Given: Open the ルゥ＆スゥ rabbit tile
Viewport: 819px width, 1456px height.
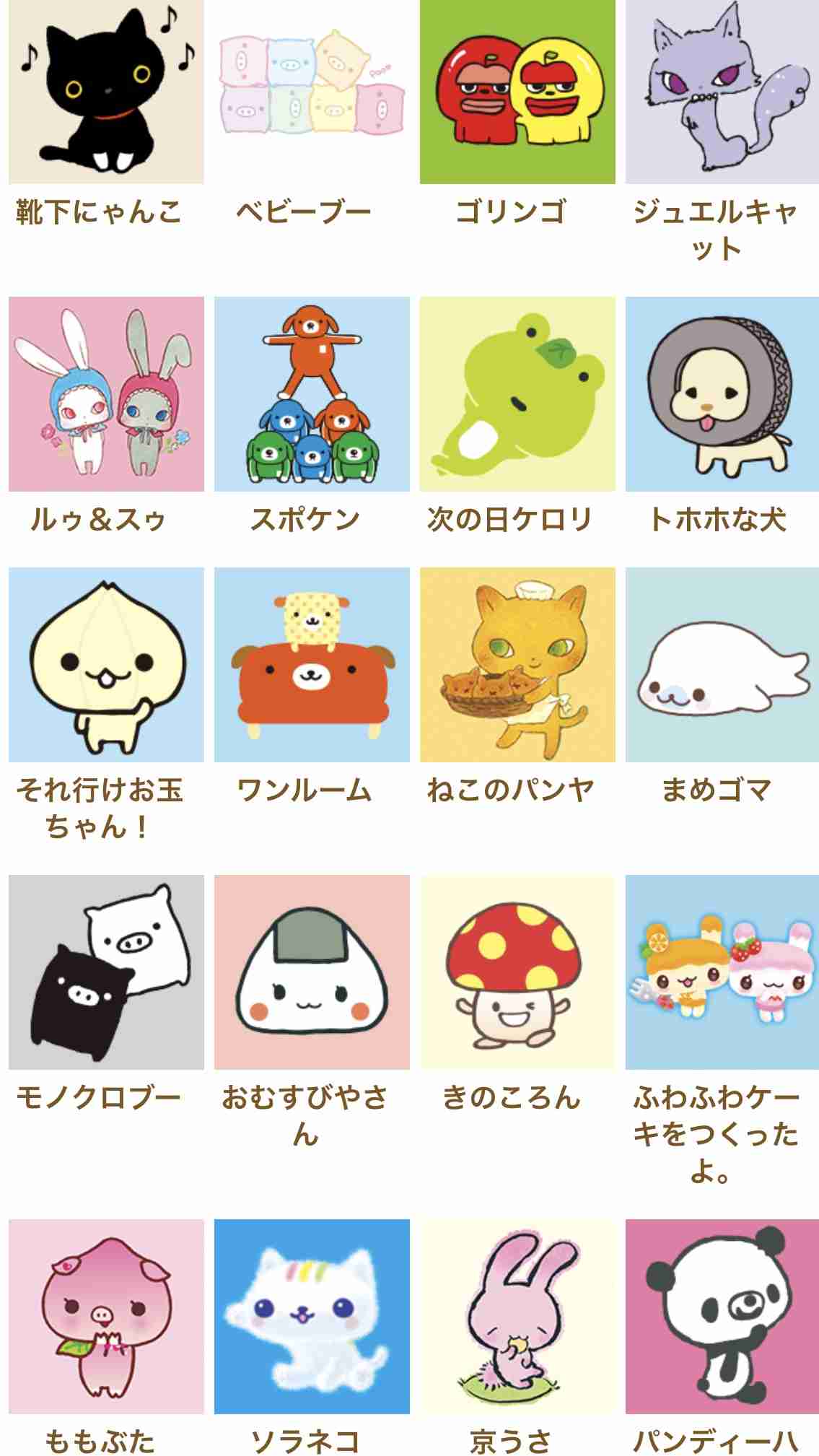Looking at the screenshot, I should click(106, 393).
